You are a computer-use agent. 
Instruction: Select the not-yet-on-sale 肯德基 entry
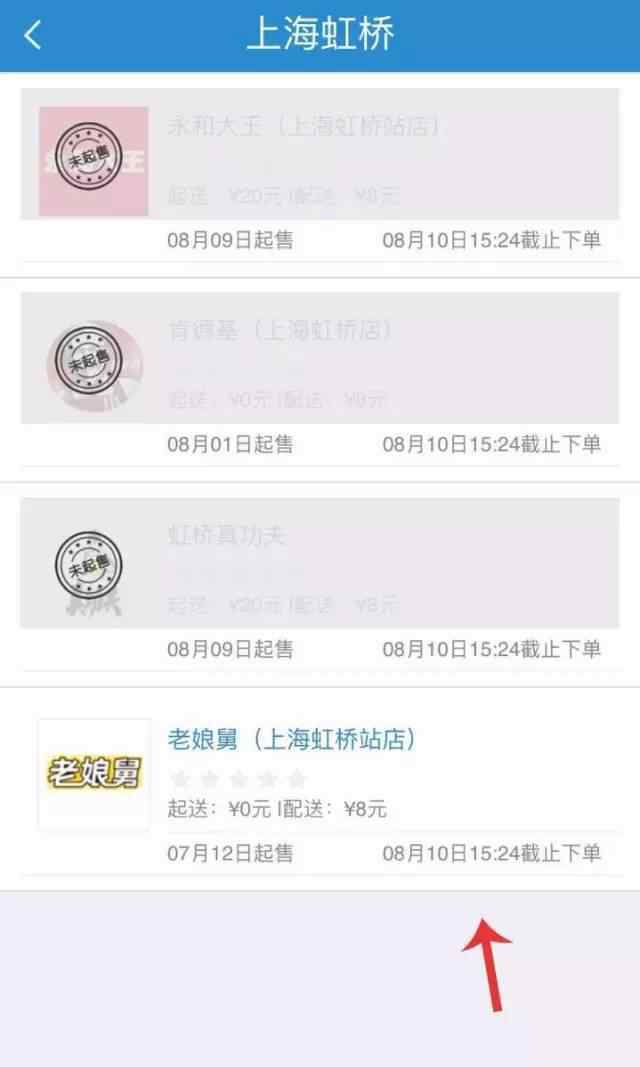320,380
